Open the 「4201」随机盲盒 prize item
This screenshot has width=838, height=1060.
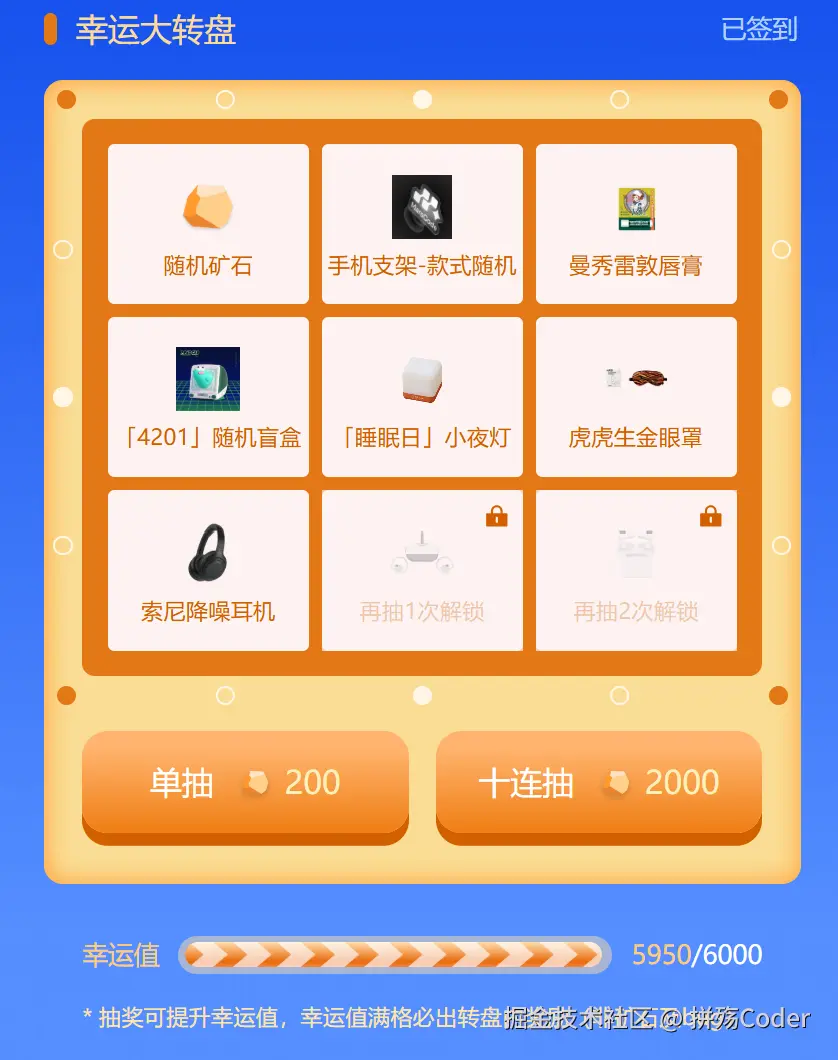[x=207, y=380]
